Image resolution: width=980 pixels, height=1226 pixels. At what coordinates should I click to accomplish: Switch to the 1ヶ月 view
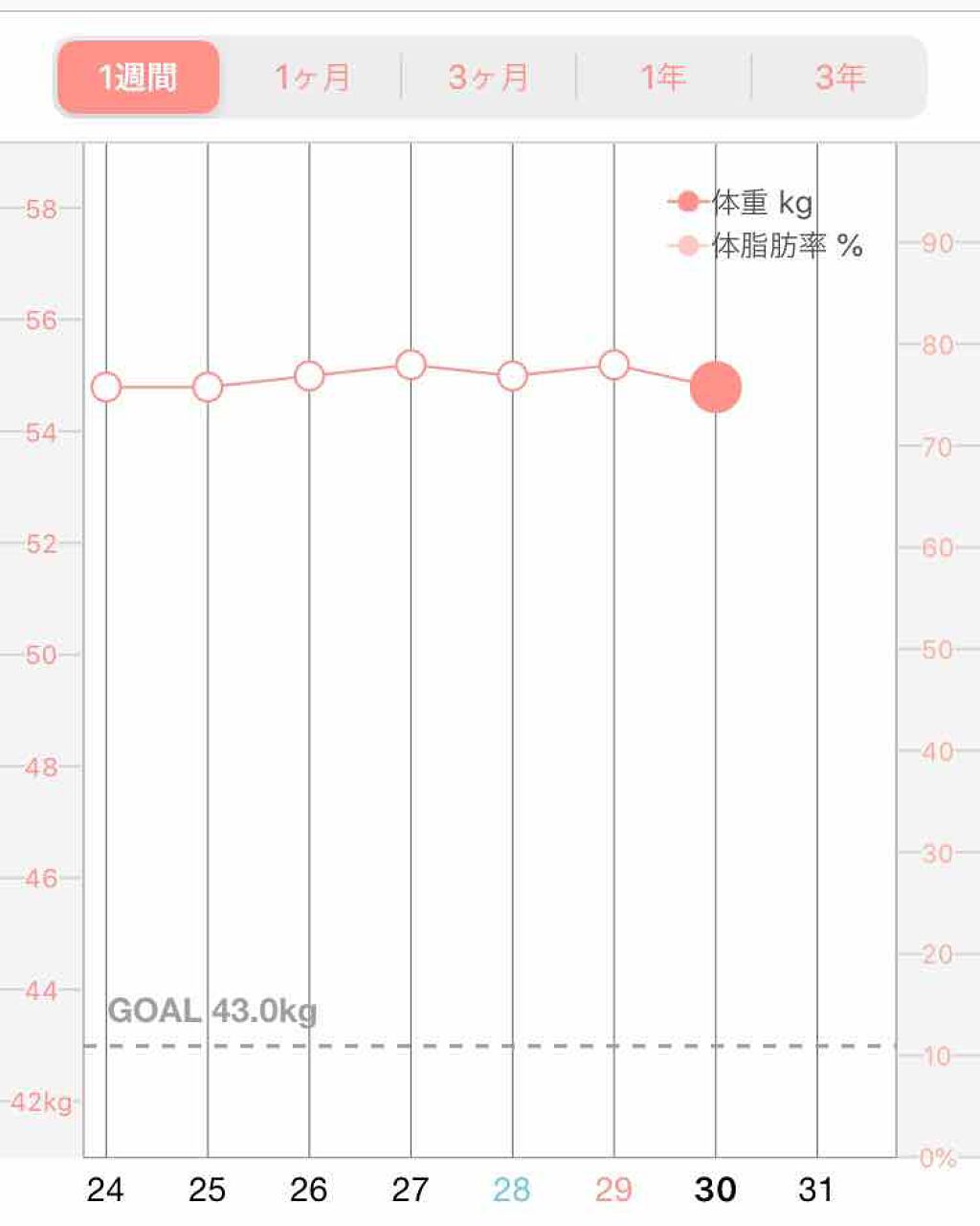tap(312, 77)
